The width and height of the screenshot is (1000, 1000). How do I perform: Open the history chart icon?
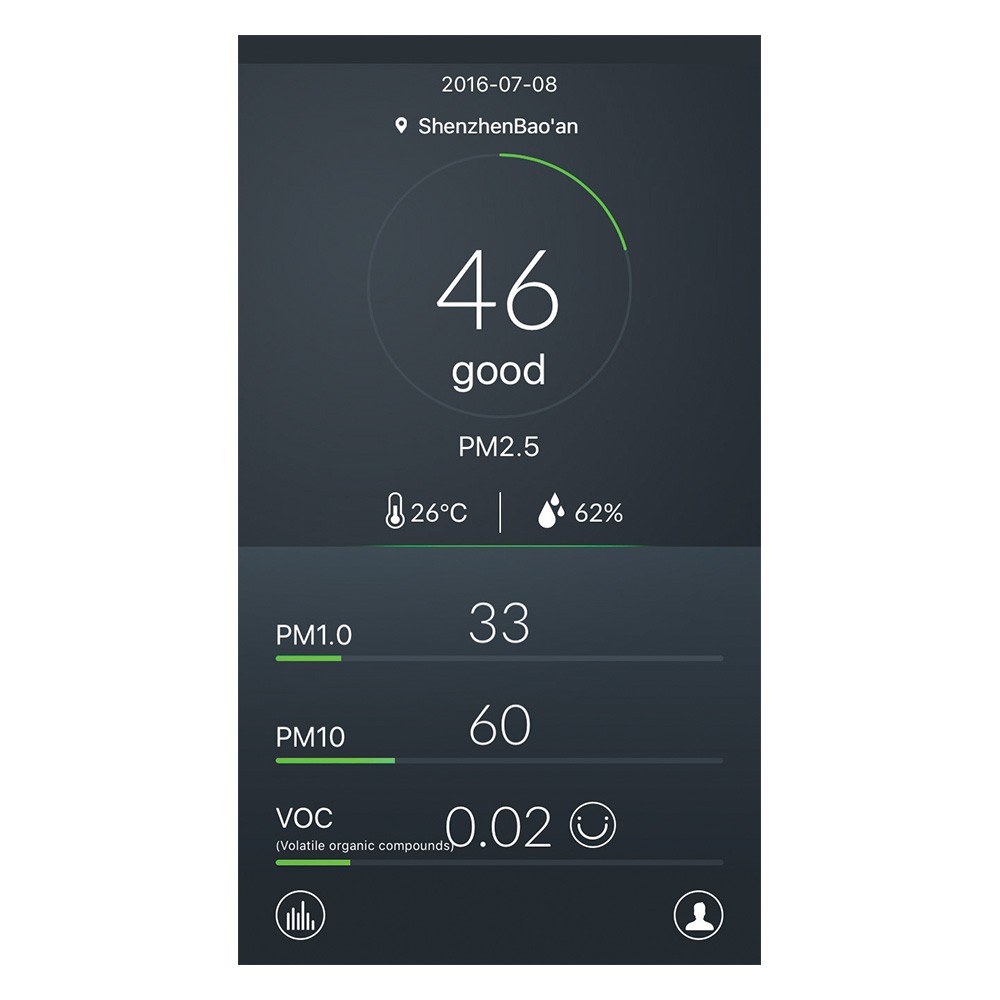pos(300,914)
